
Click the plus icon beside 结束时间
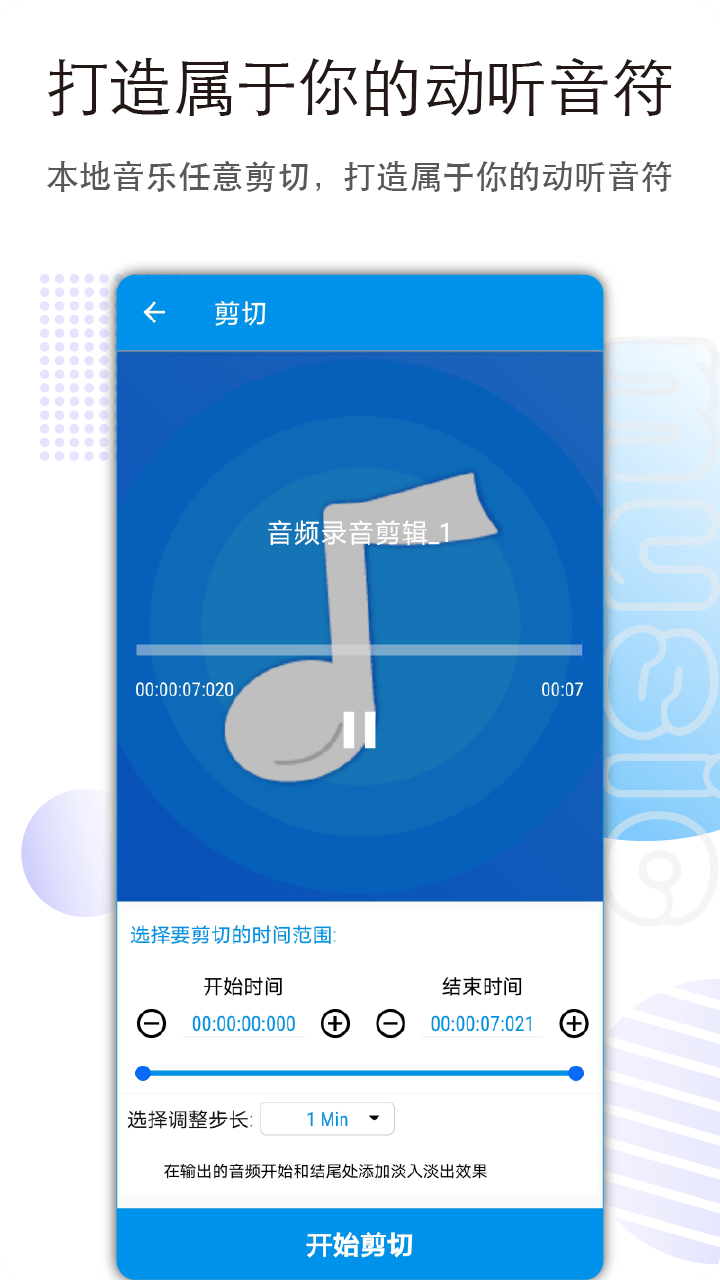click(573, 1024)
